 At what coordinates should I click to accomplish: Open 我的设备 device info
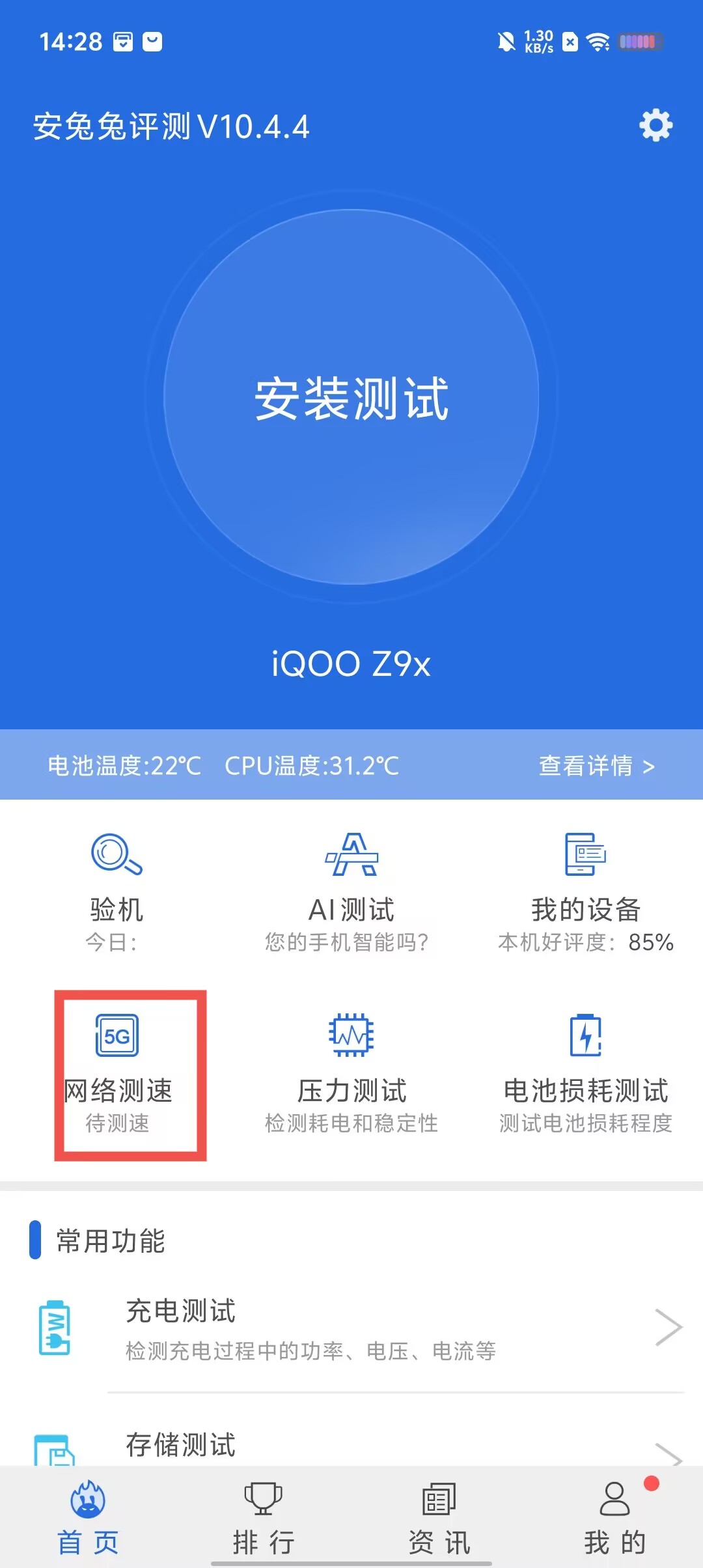[586, 892]
